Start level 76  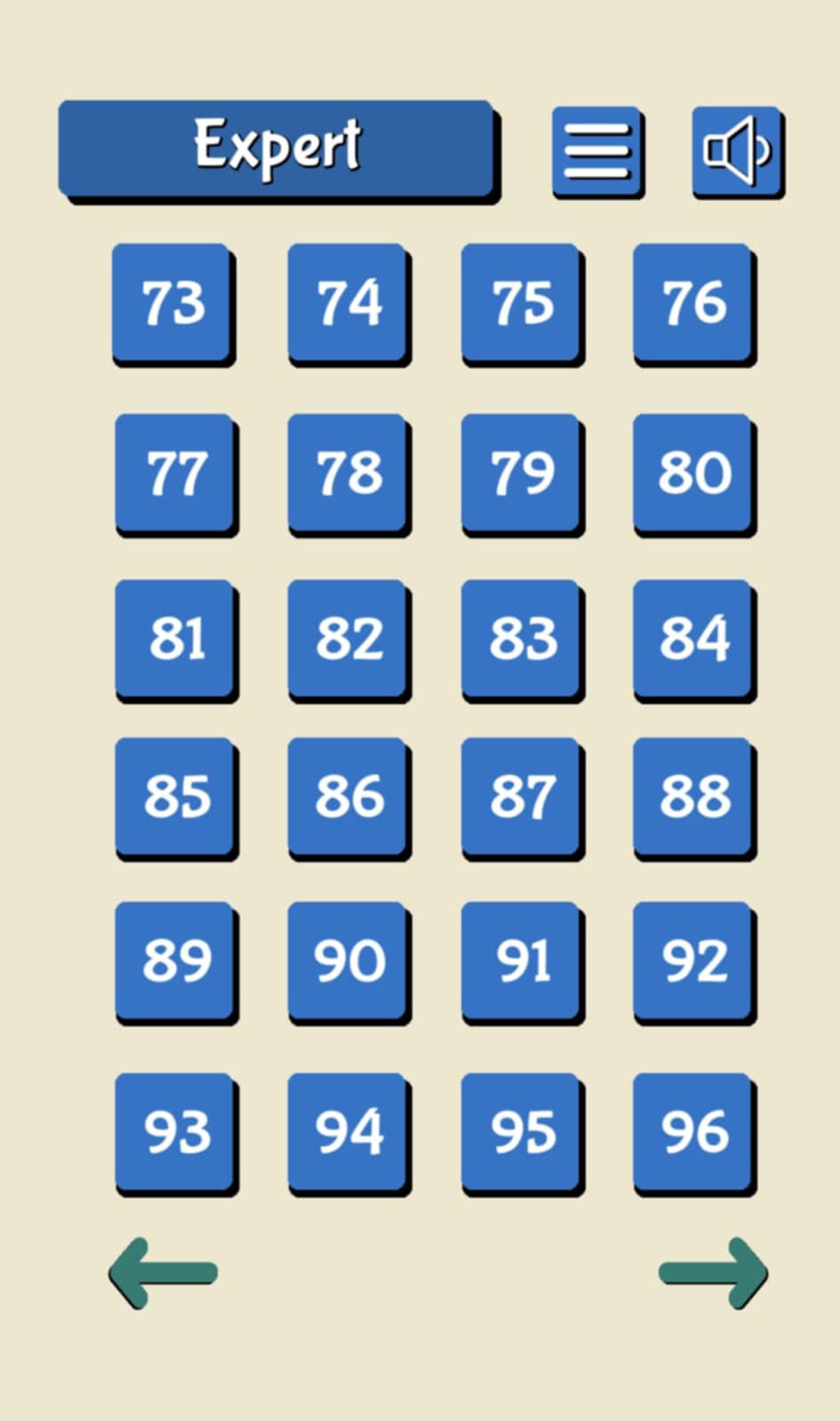click(x=693, y=302)
